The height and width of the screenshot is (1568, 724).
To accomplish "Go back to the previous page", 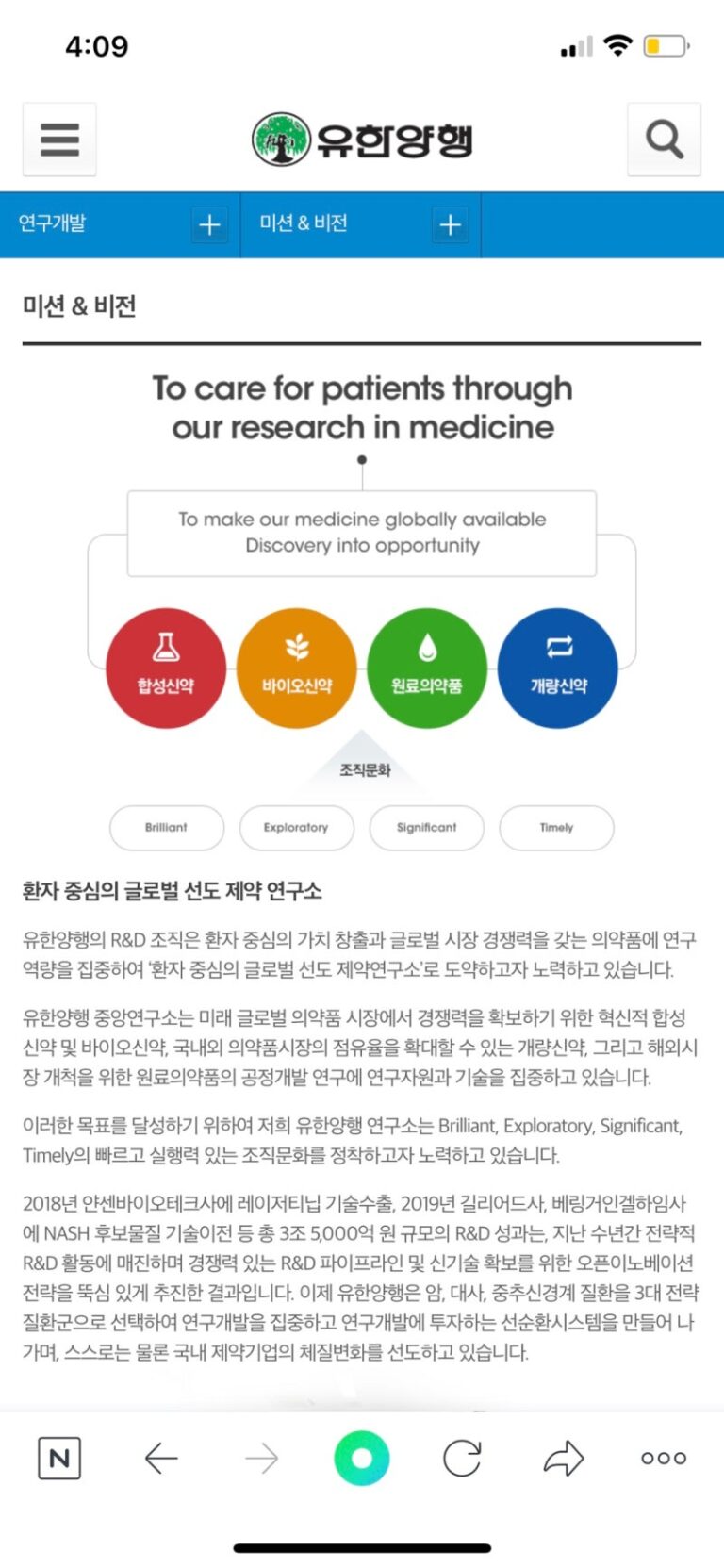I will pos(161,1458).
